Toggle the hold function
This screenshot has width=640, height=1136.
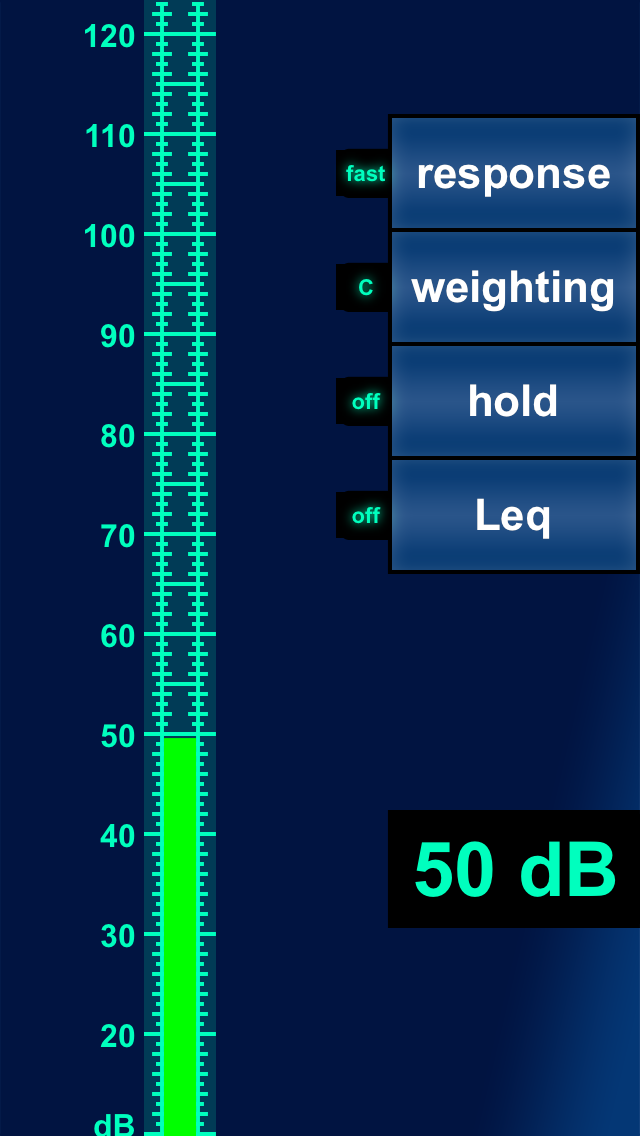513,401
